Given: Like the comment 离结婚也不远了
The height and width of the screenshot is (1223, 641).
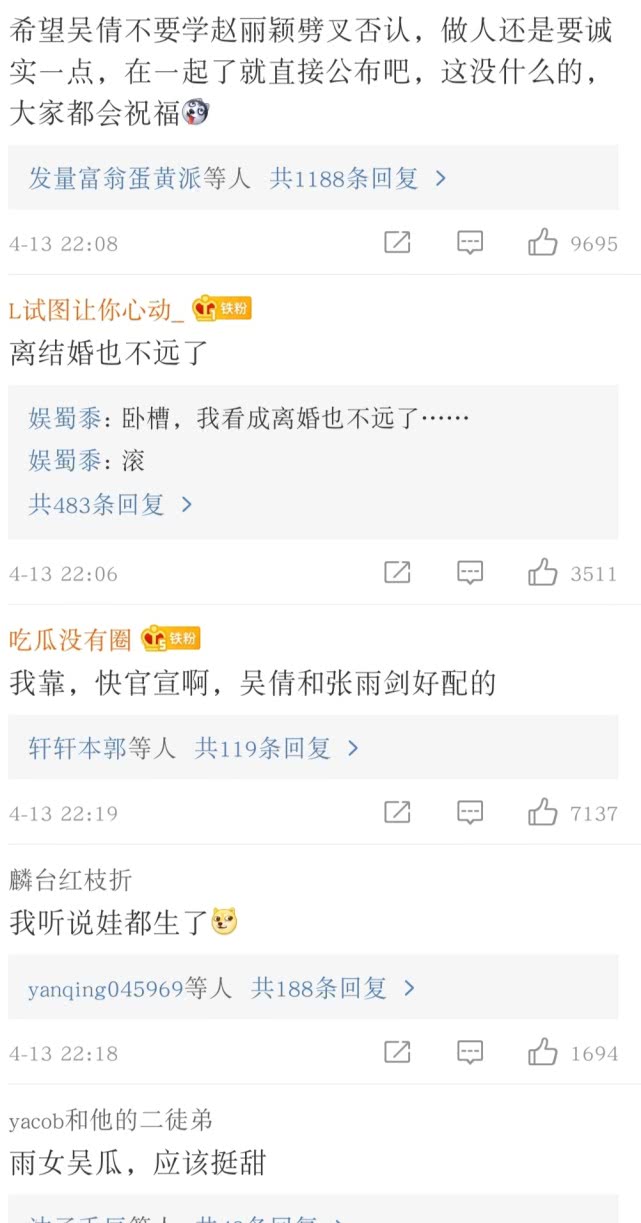Looking at the screenshot, I should pos(543,573).
